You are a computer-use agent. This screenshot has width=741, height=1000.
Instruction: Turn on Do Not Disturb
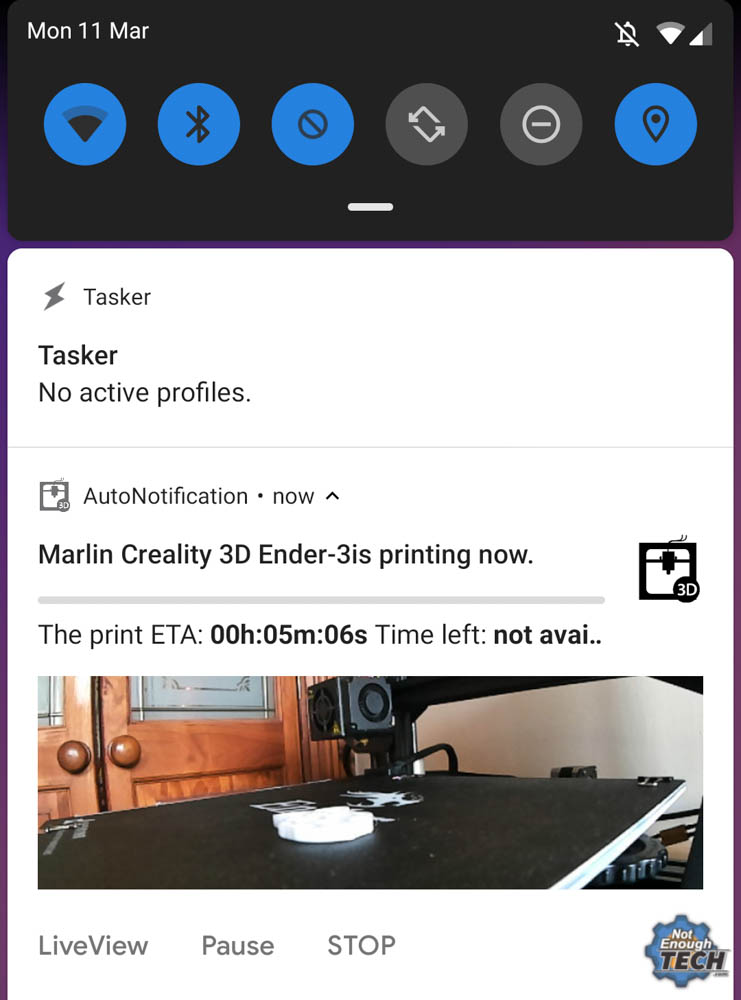[x=541, y=125]
